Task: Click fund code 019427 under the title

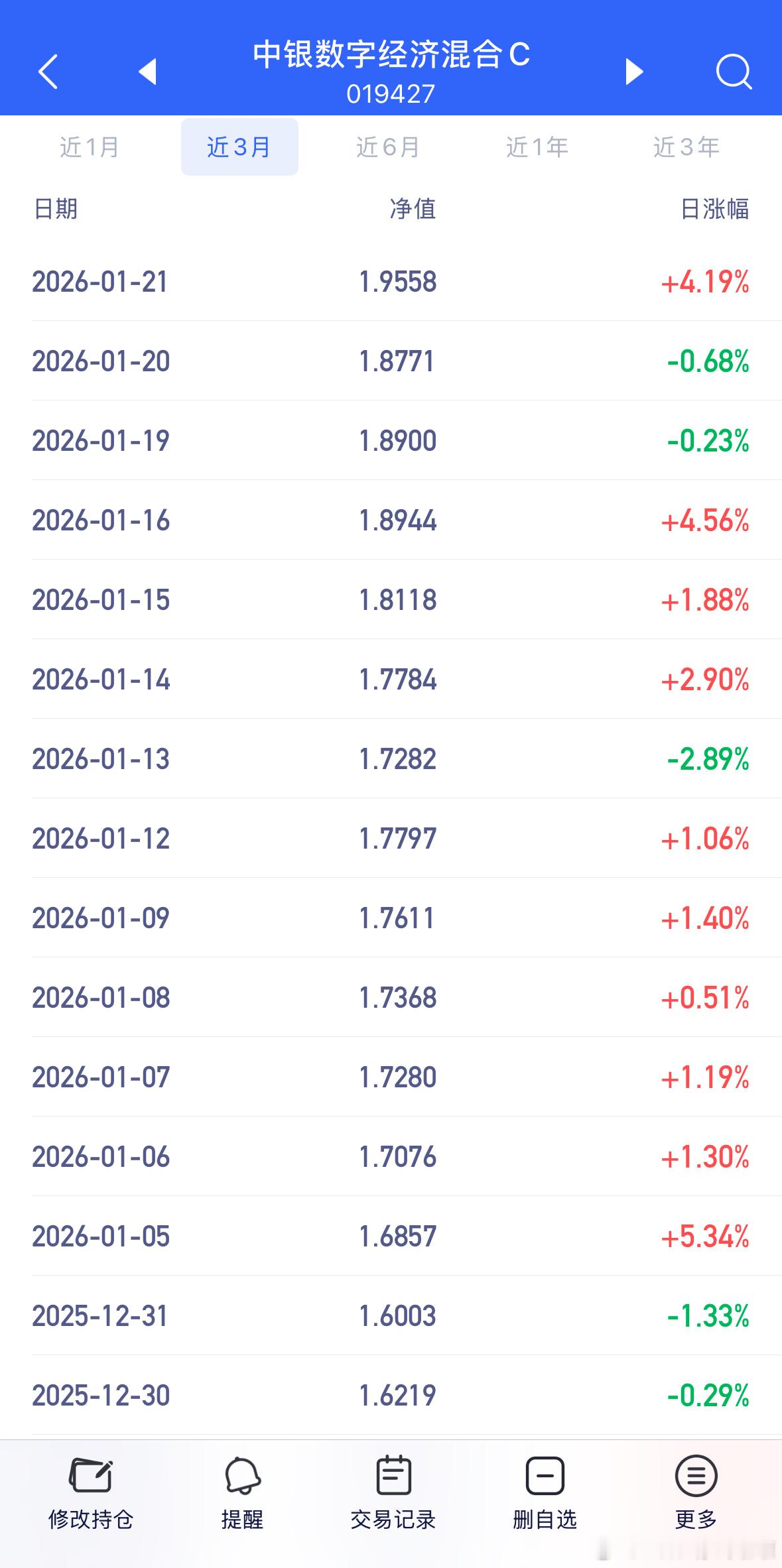Action: point(391,94)
